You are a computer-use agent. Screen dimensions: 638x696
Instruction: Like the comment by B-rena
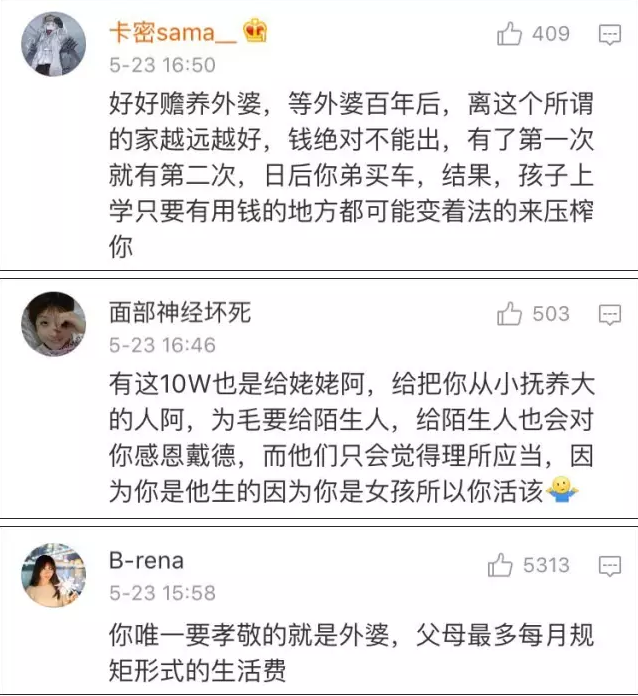coord(501,566)
